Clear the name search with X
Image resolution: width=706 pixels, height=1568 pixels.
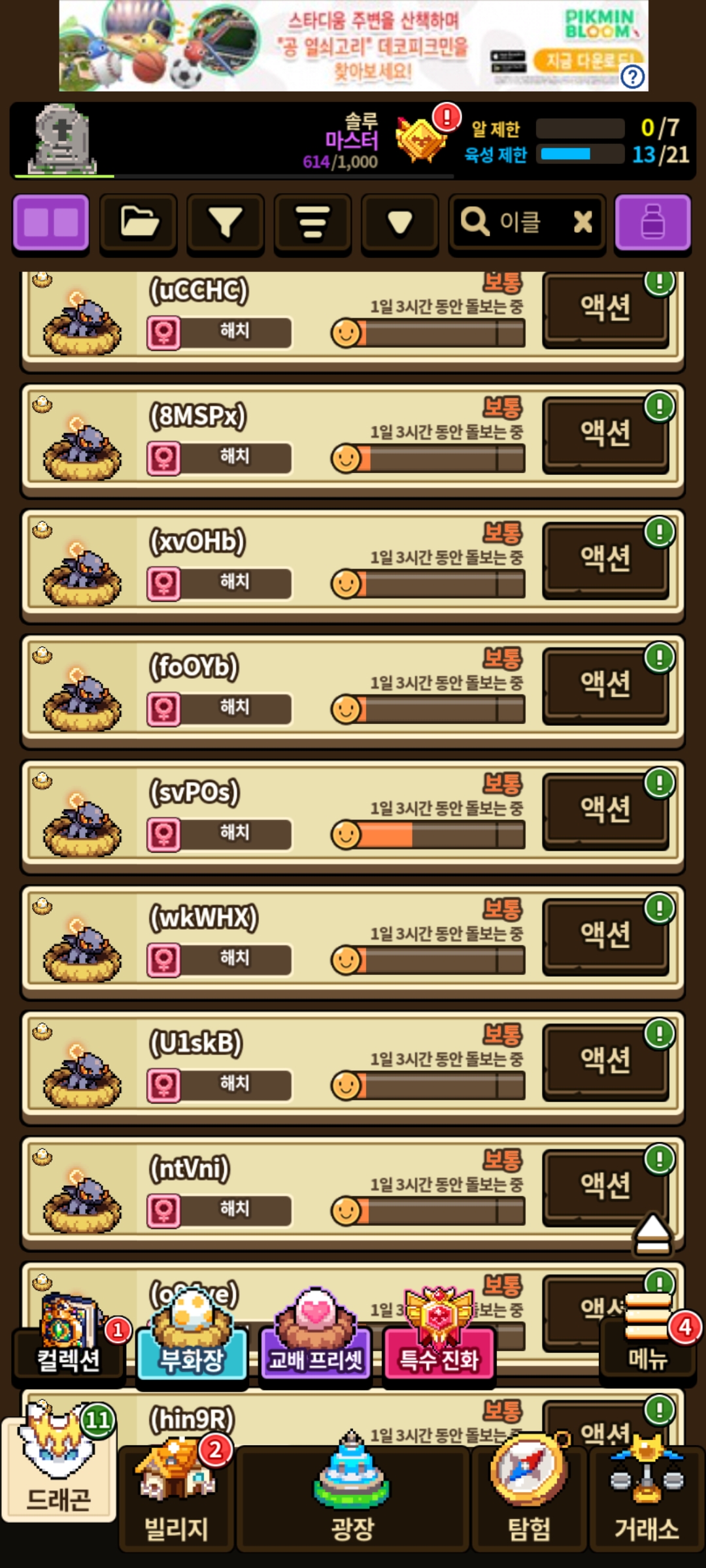pyautogui.click(x=582, y=223)
